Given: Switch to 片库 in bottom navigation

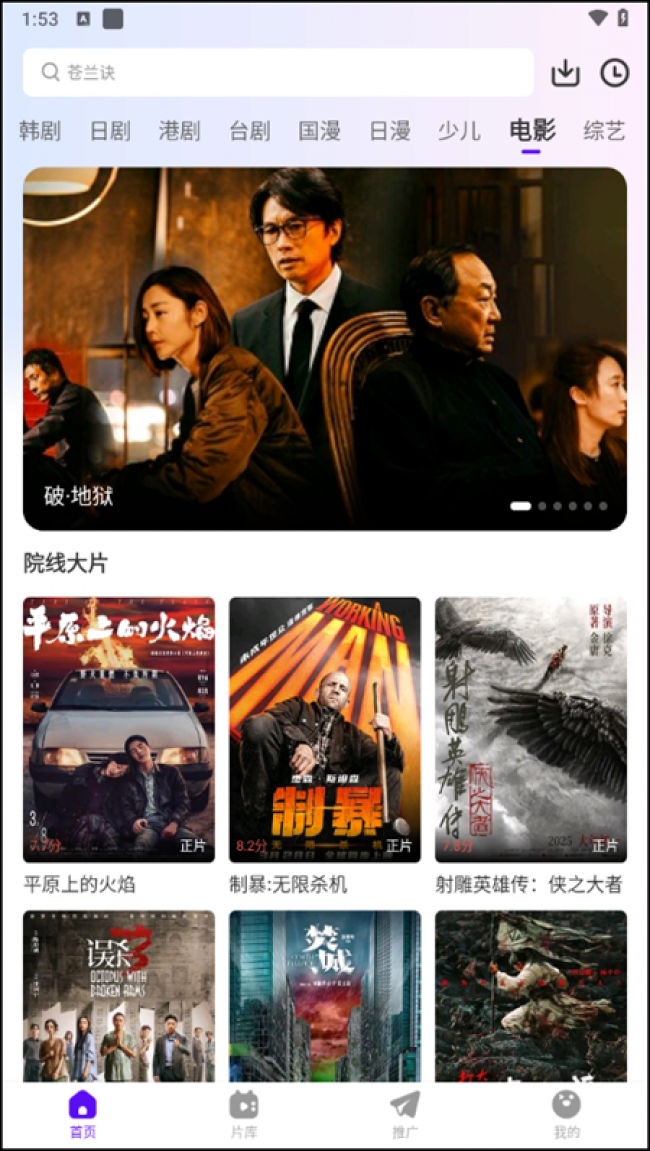Looking at the screenshot, I should [x=244, y=1114].
